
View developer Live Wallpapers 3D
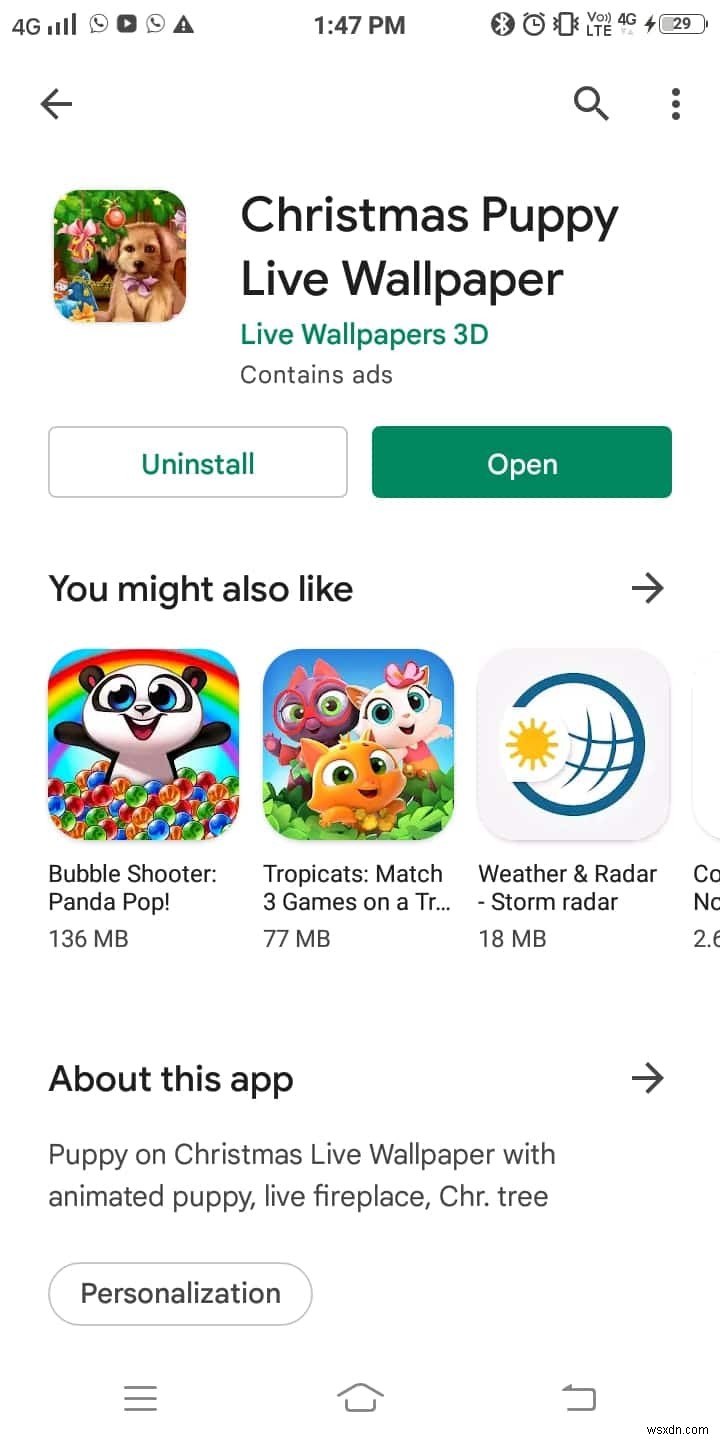point(364,334)
